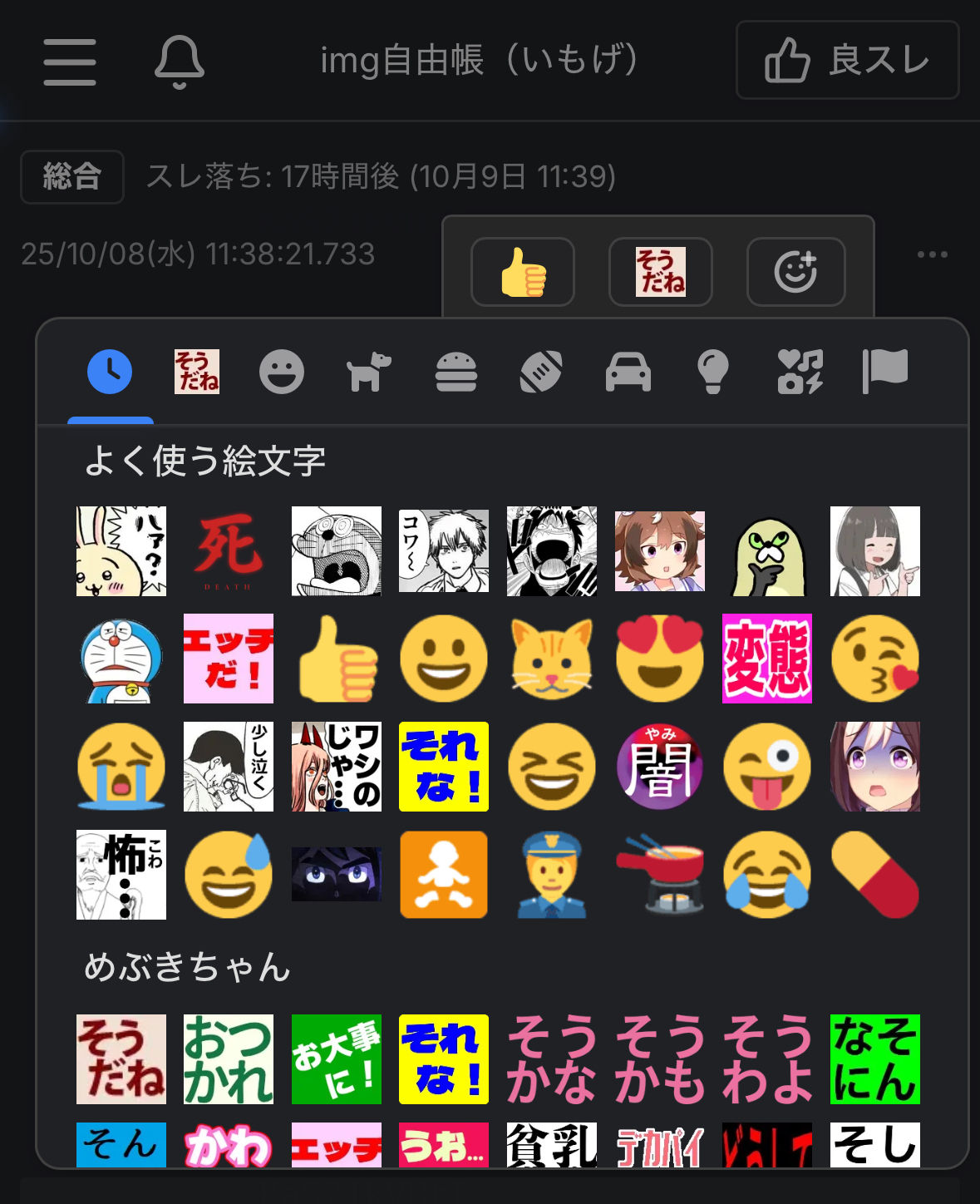
Task: Show the sports football emoji tab
Action: pos(541,372)
